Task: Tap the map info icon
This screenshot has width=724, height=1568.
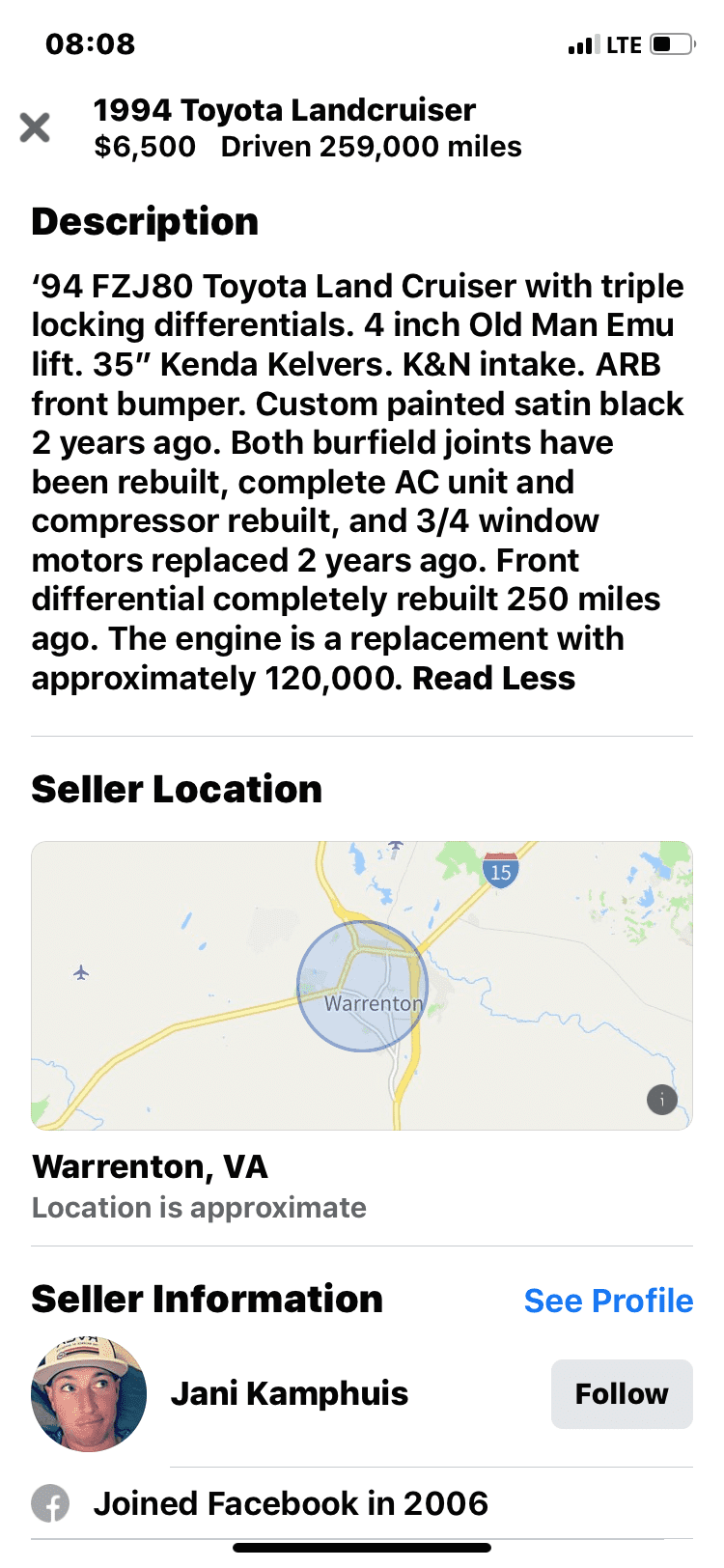Action: pyautogui.click(x=661, y=1100)
